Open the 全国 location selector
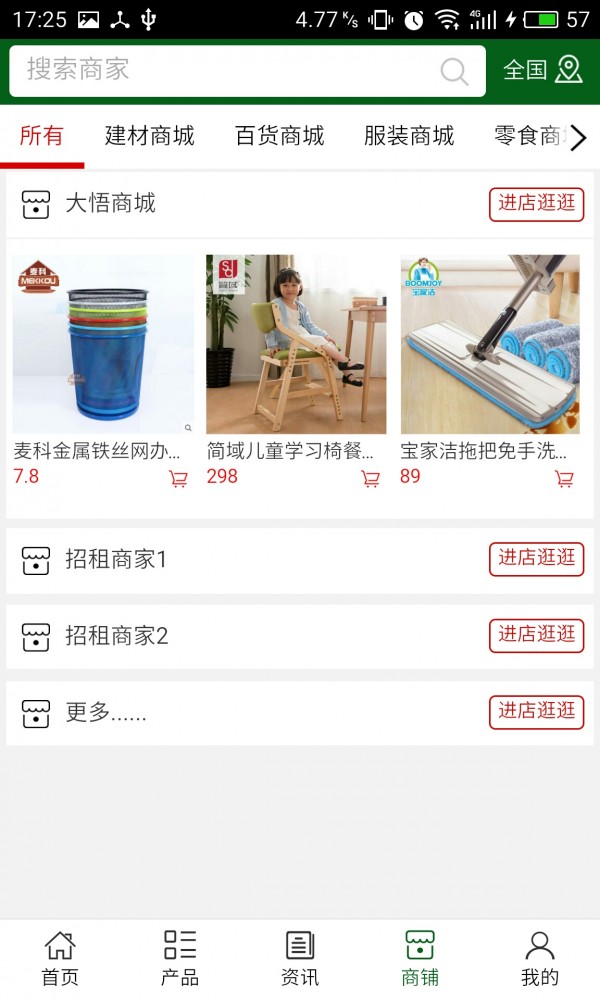600x1000 pixels. [x=542, y=70]
